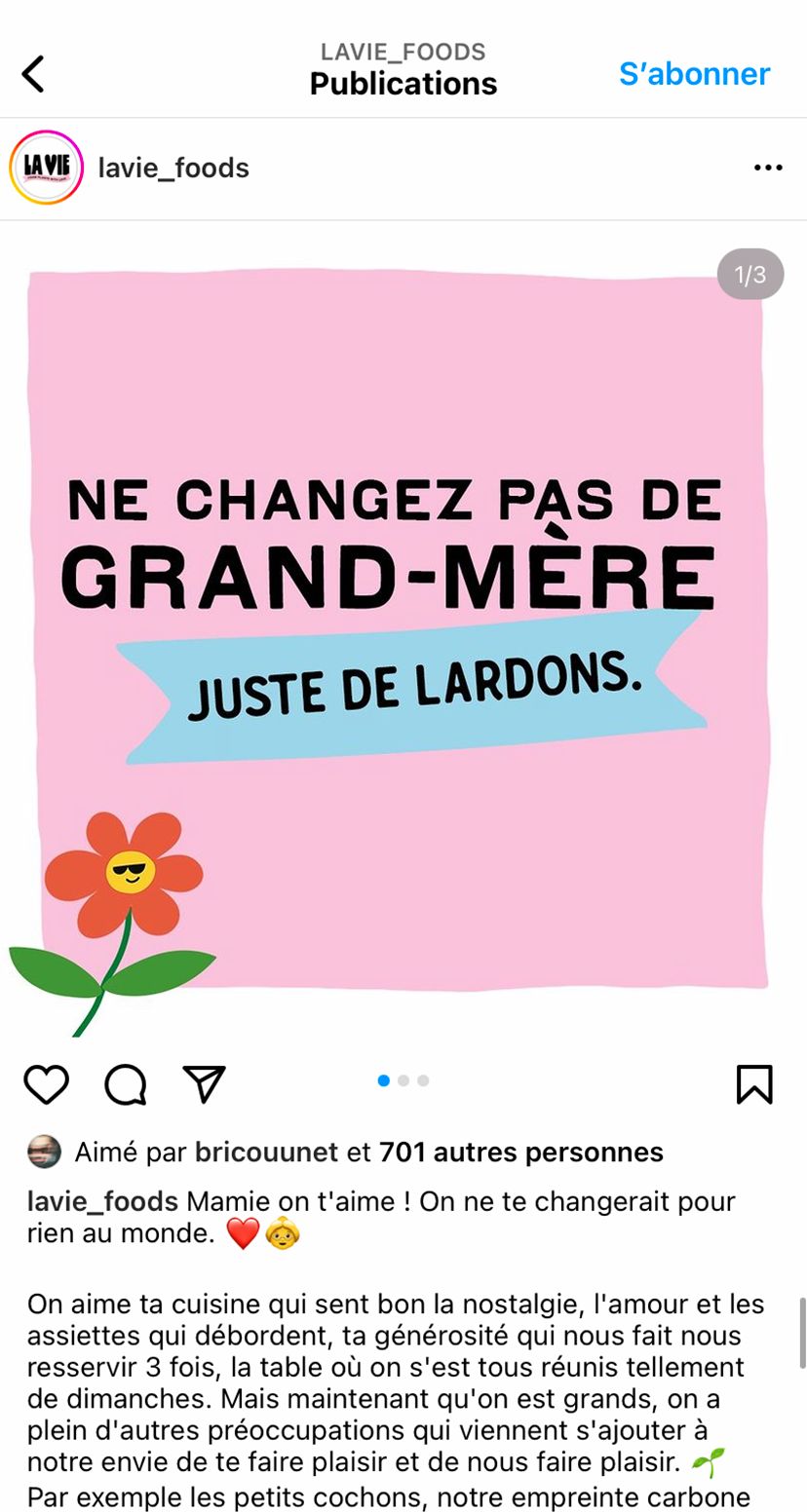This screenshot has height=1512, width=807.
Task: Save the post with the bookmark icon
Action: coord(754,1083)
